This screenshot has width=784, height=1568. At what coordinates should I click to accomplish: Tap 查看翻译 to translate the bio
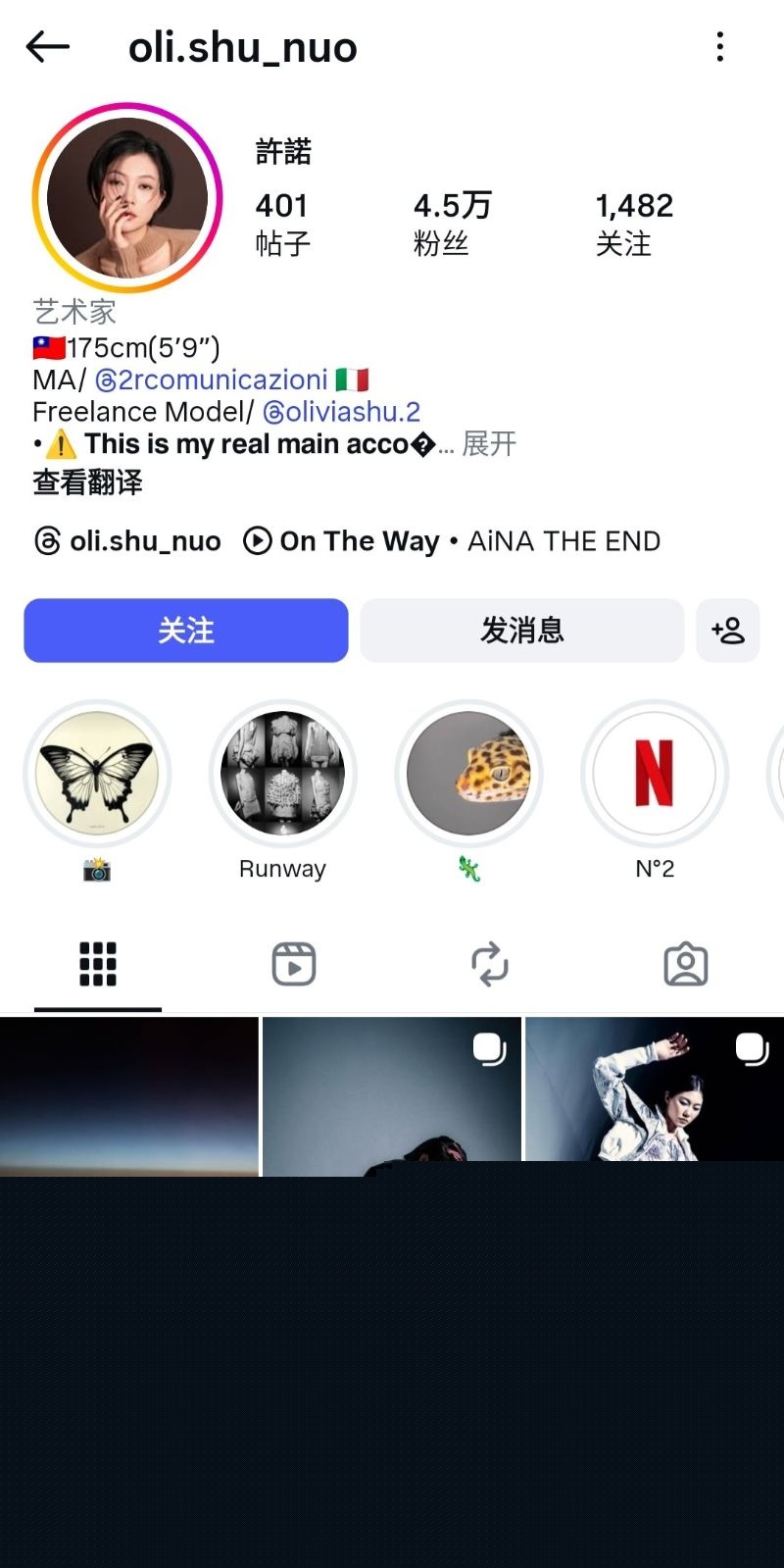click(86, 482)
